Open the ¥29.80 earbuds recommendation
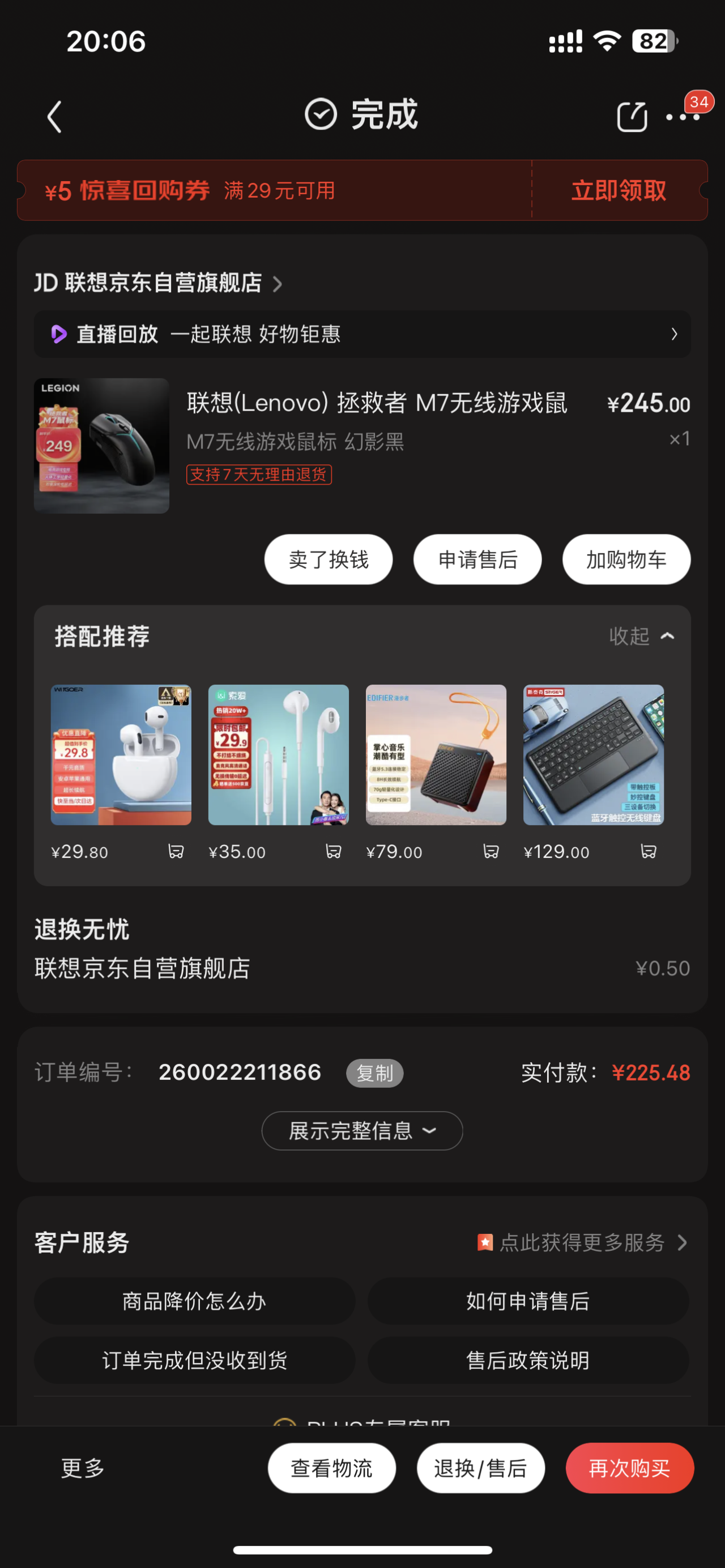 click(x=121, y=755)
